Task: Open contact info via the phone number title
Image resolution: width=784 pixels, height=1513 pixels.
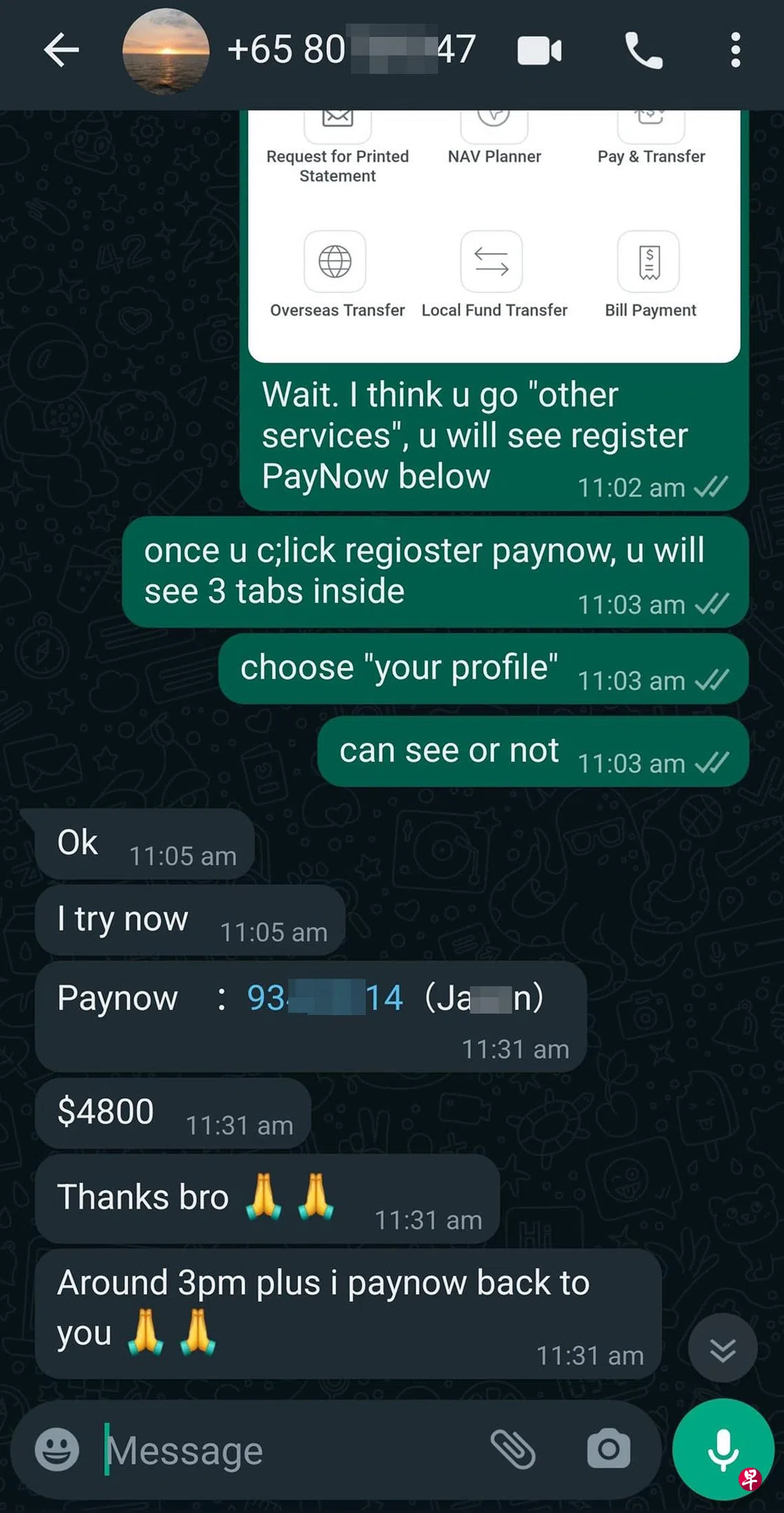Action: click(x=351, y=50)
